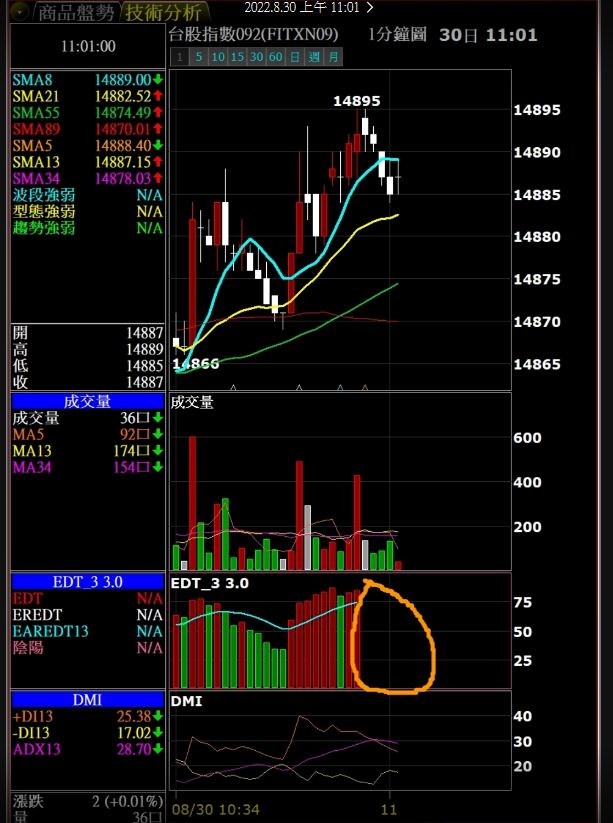Select the 1-minute chart interval

click(180, 57)
